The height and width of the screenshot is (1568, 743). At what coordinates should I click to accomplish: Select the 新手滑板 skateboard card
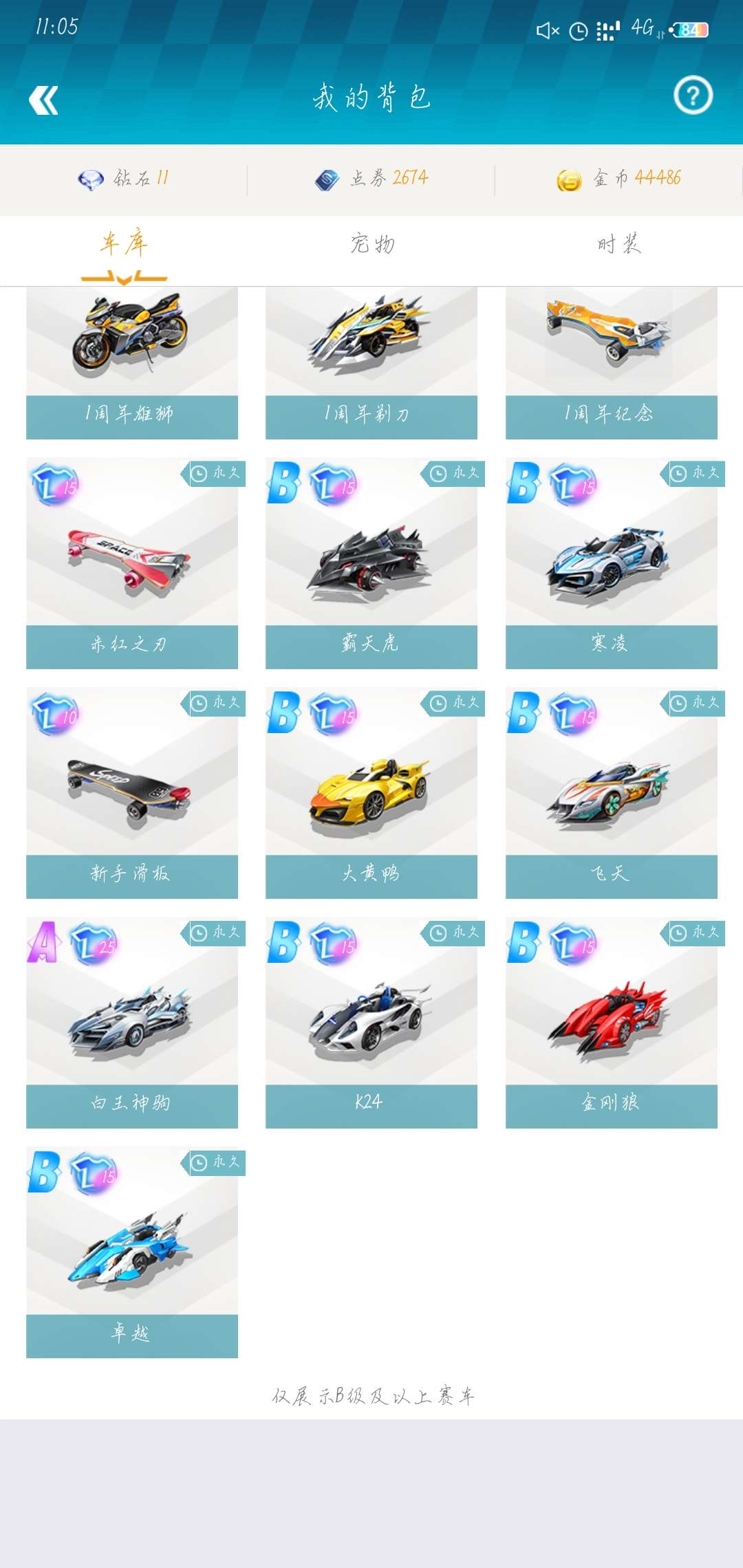pyautogui.click(x=132, y=794)
